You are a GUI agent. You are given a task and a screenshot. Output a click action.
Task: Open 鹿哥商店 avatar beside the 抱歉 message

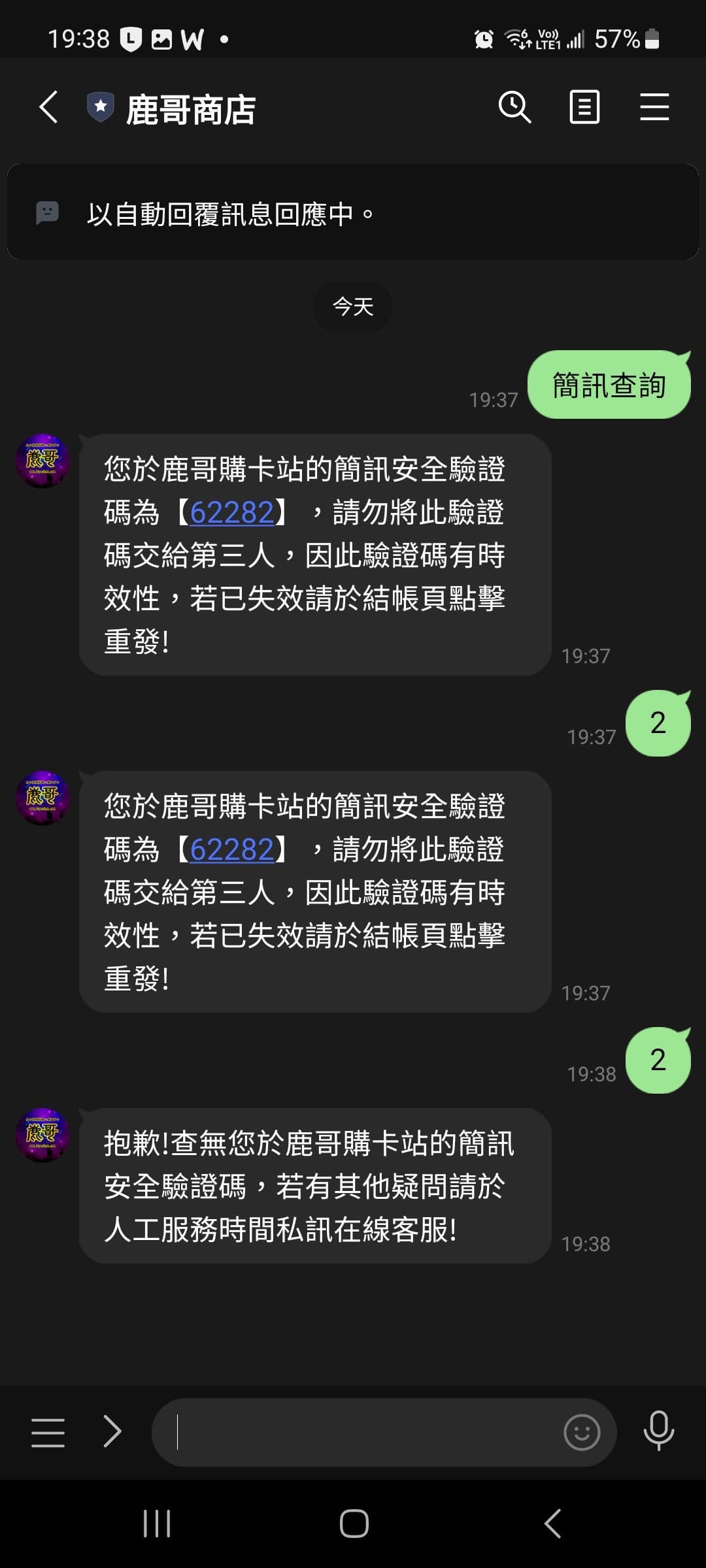[42, 1135]
